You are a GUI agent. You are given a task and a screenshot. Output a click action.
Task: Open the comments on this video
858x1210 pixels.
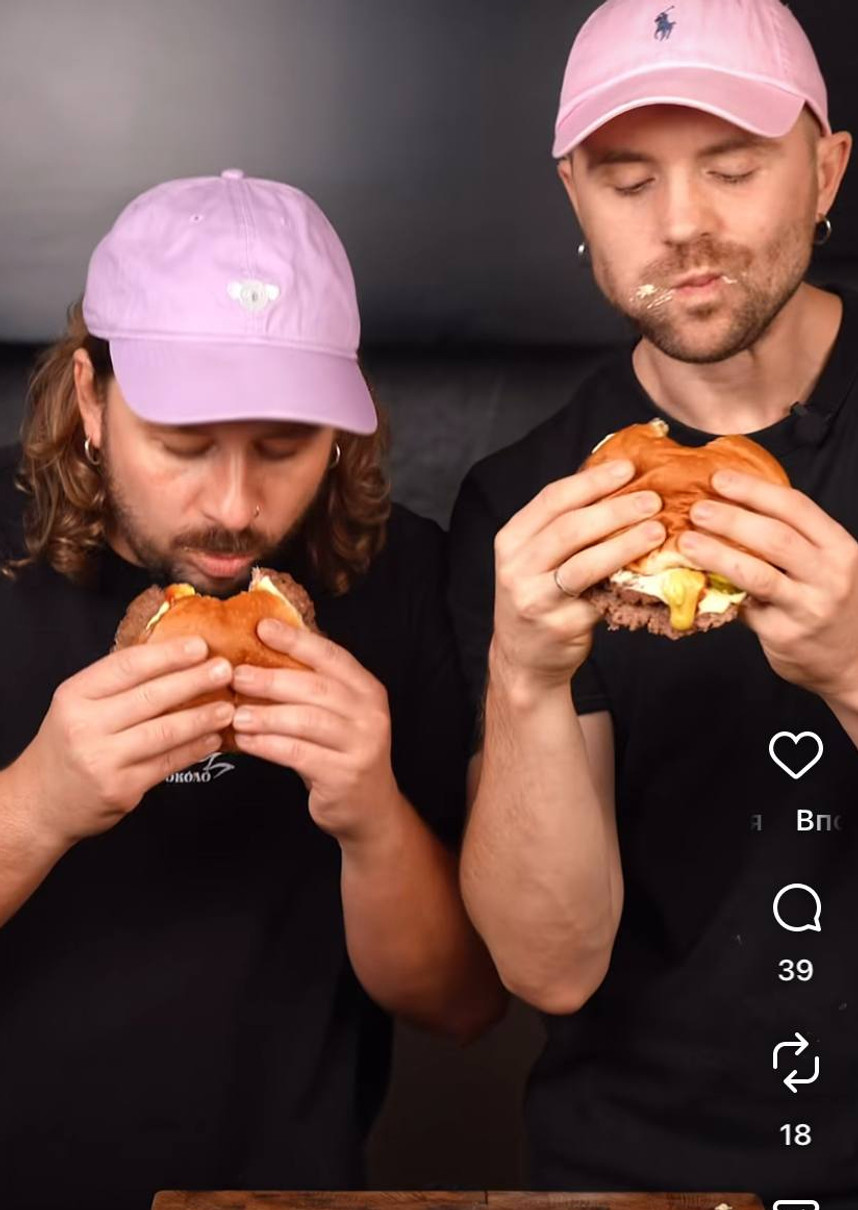coord(796,909)
